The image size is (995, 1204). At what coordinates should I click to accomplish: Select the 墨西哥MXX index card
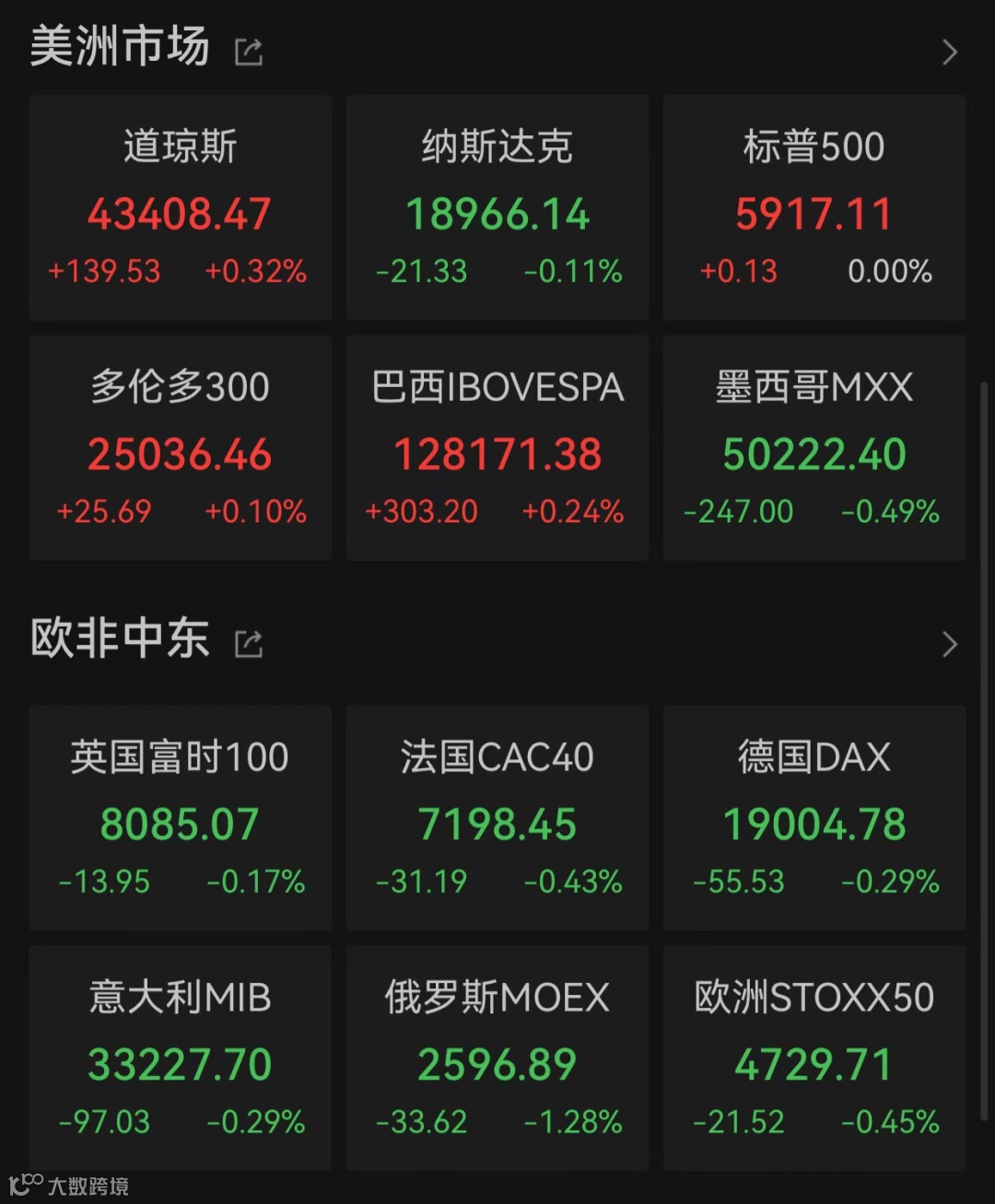tap(814, 449)
